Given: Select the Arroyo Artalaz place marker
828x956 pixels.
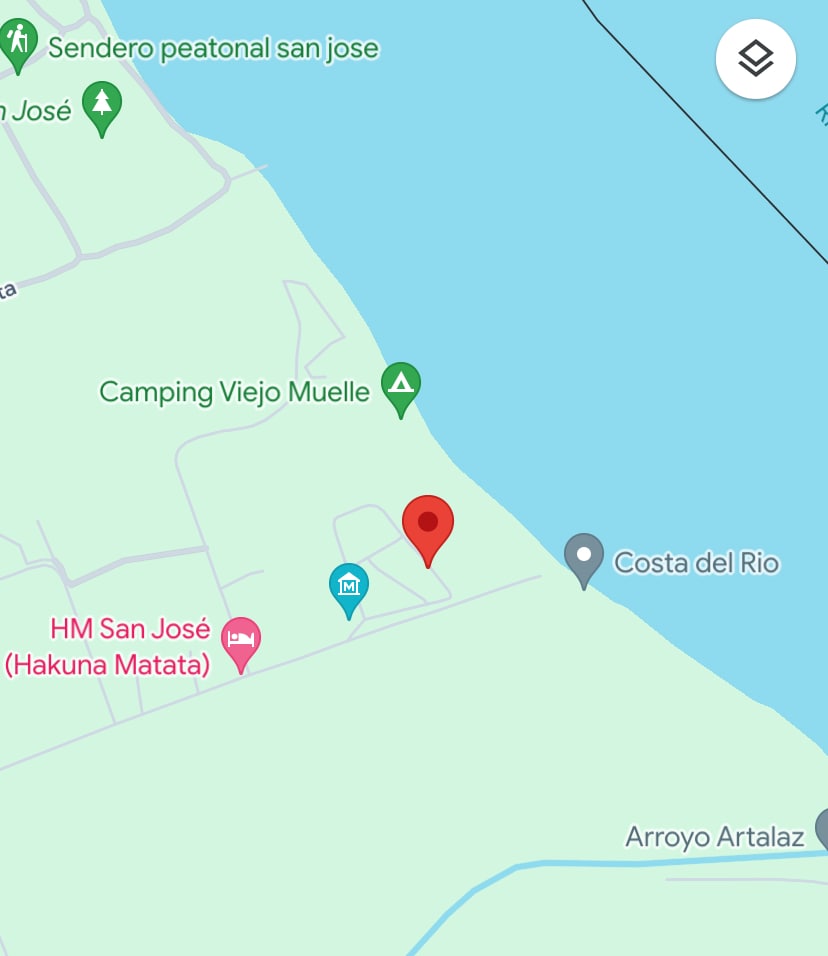Looking at the screenshot, I should [x=822, y=830].
